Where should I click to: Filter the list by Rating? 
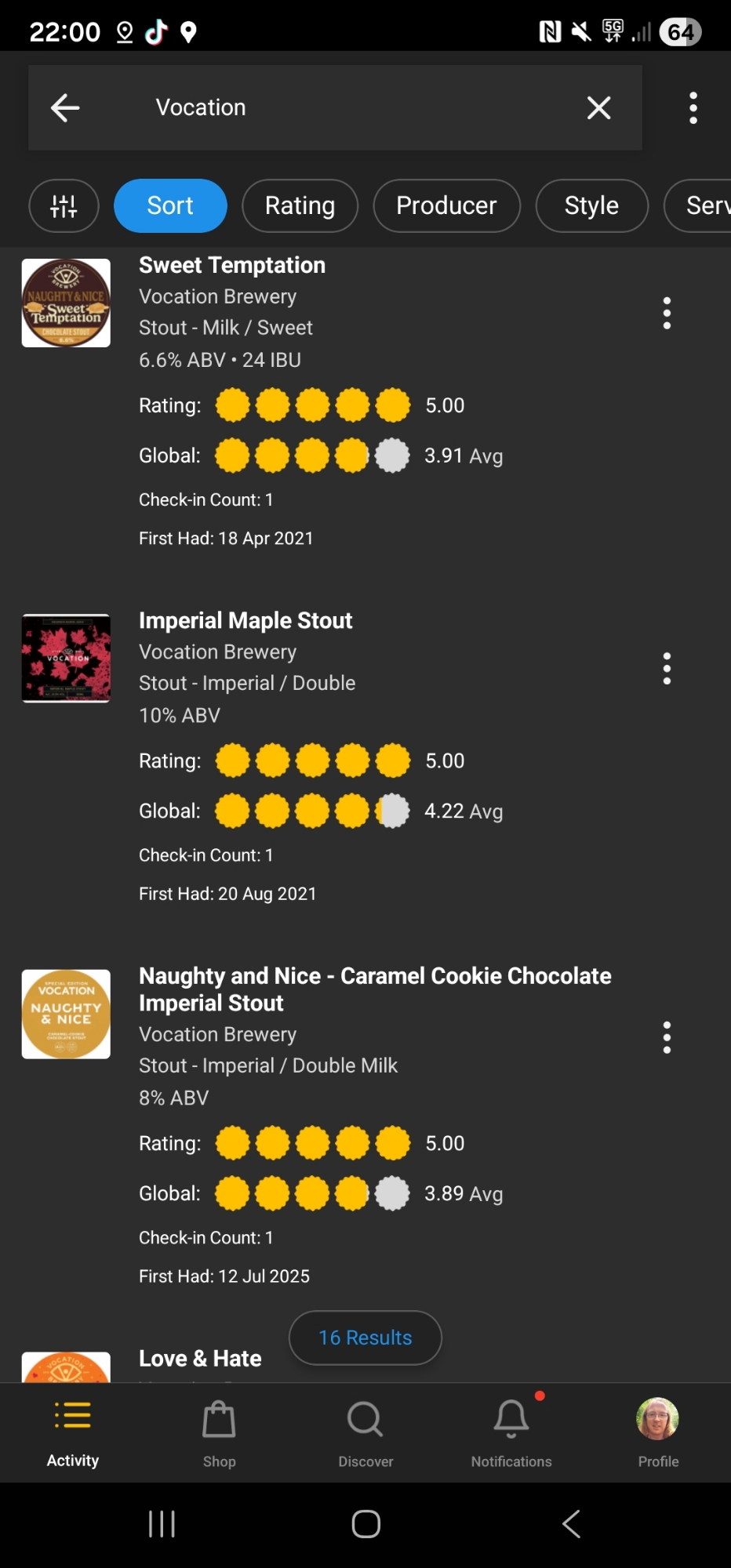(300, 206)
